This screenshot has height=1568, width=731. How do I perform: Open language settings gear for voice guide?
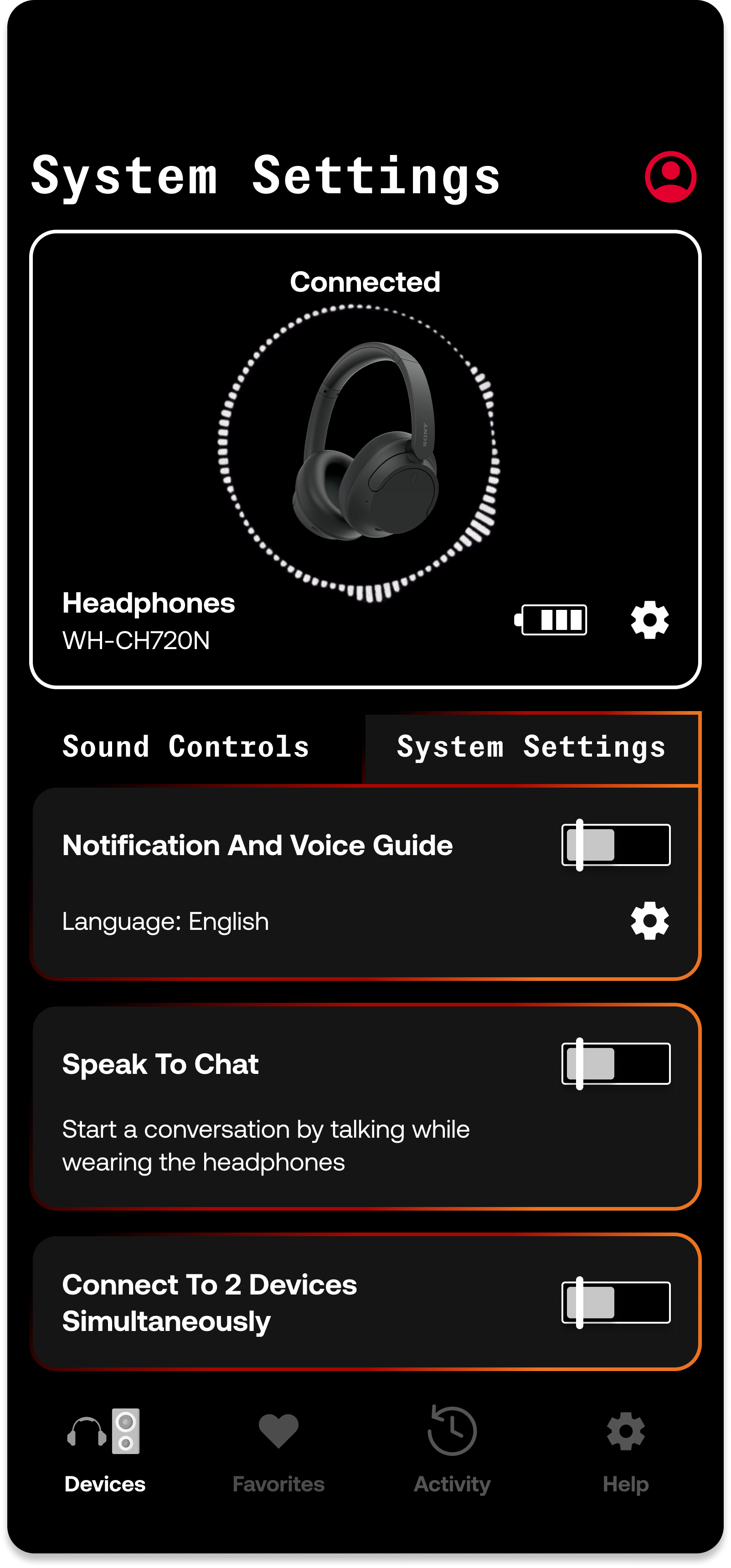[x=649, y=920]
